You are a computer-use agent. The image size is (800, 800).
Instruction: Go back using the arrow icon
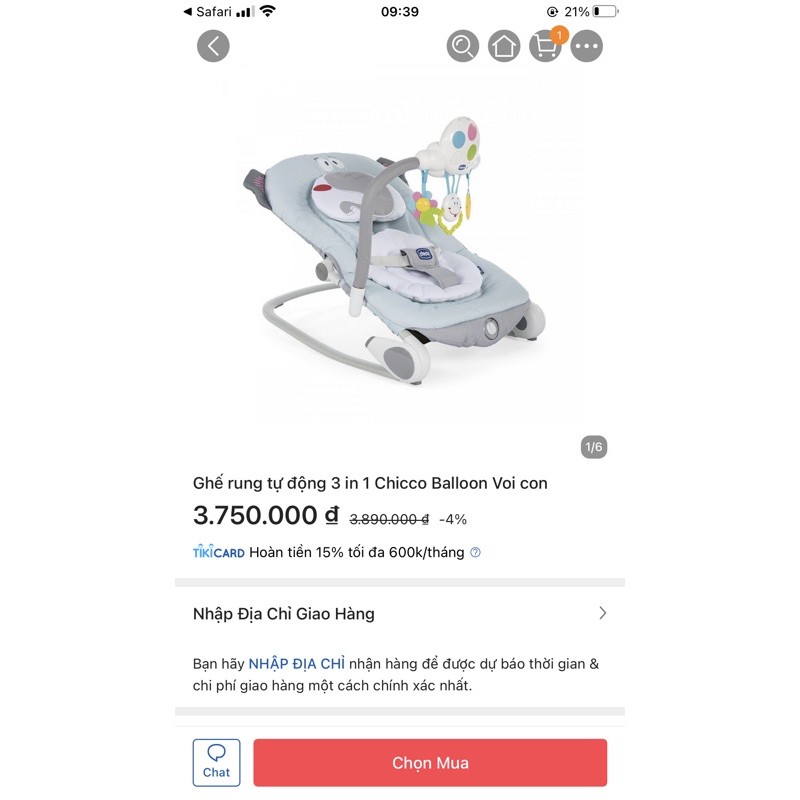click(x=213, y=46)
